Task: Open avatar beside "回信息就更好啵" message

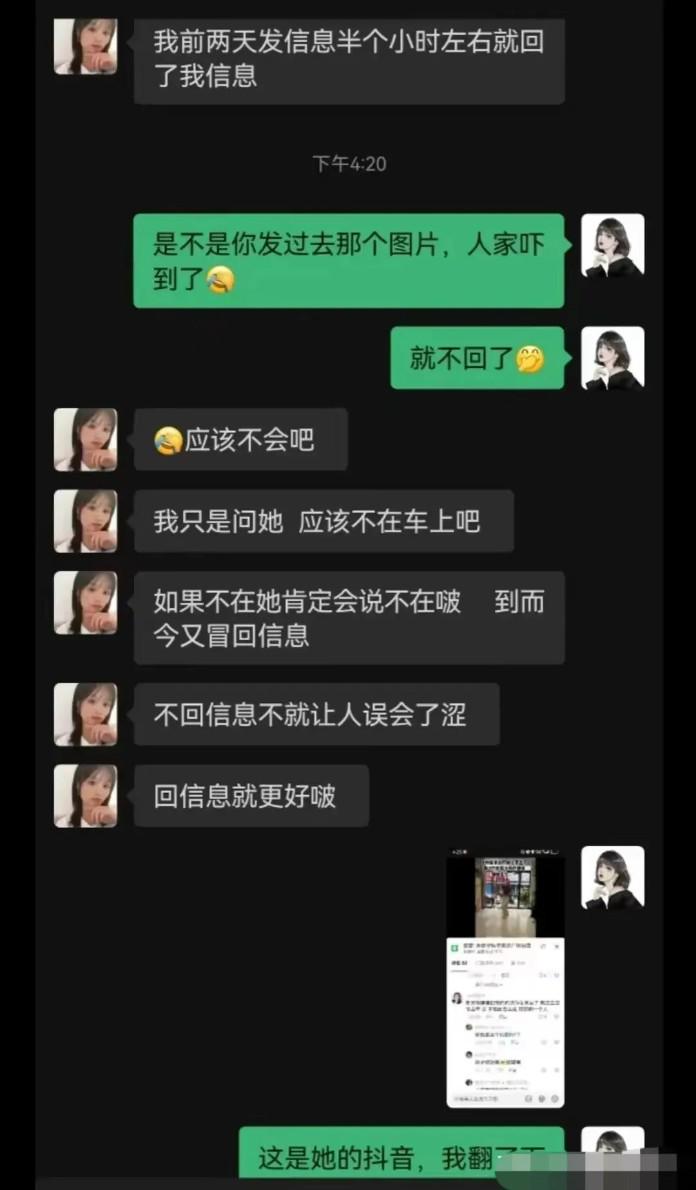Action: 85,796
